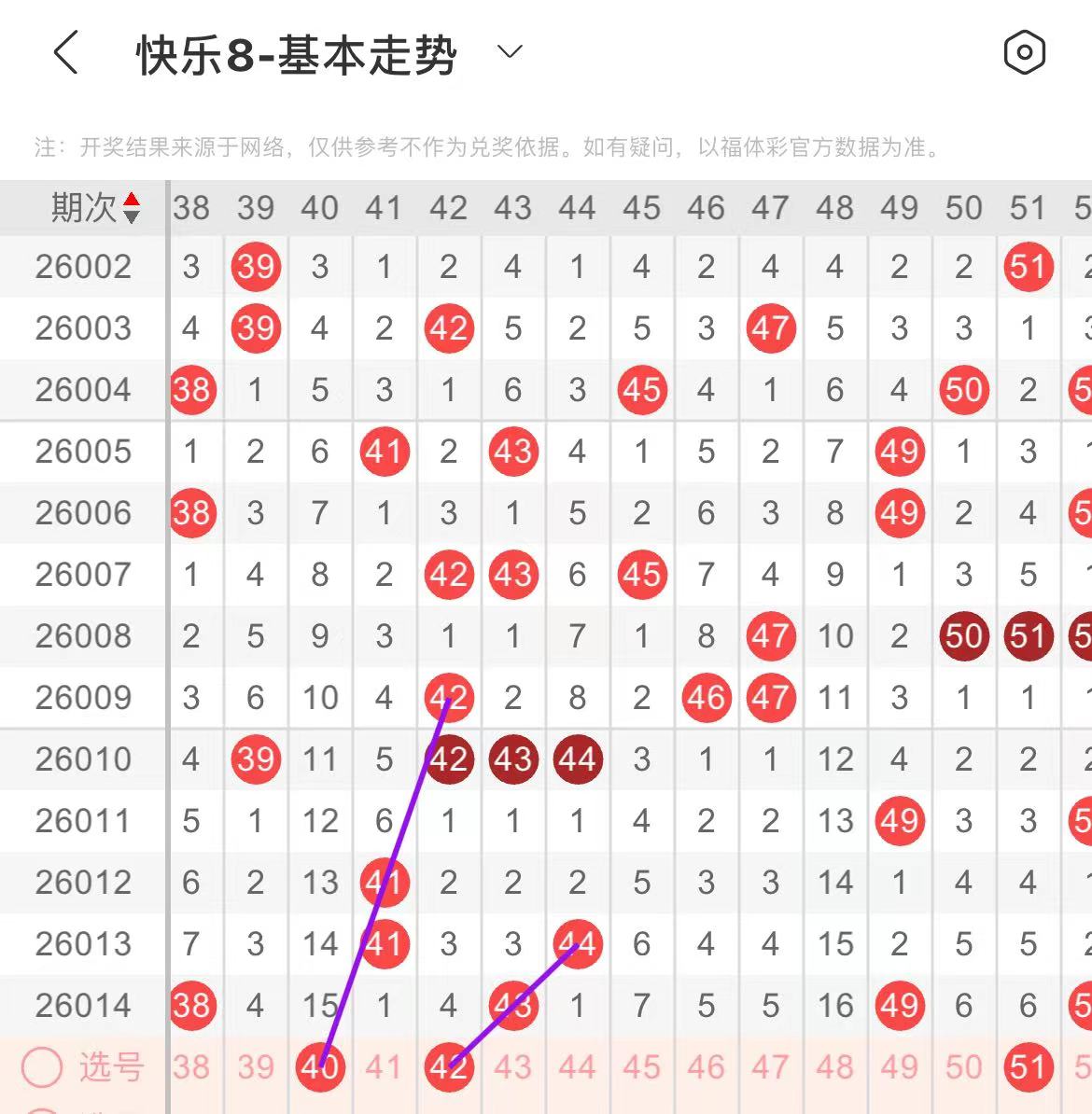Deselect number 42 in the 选号 row
This screenshot has width=1092, height=1114.
point(449,1067)
